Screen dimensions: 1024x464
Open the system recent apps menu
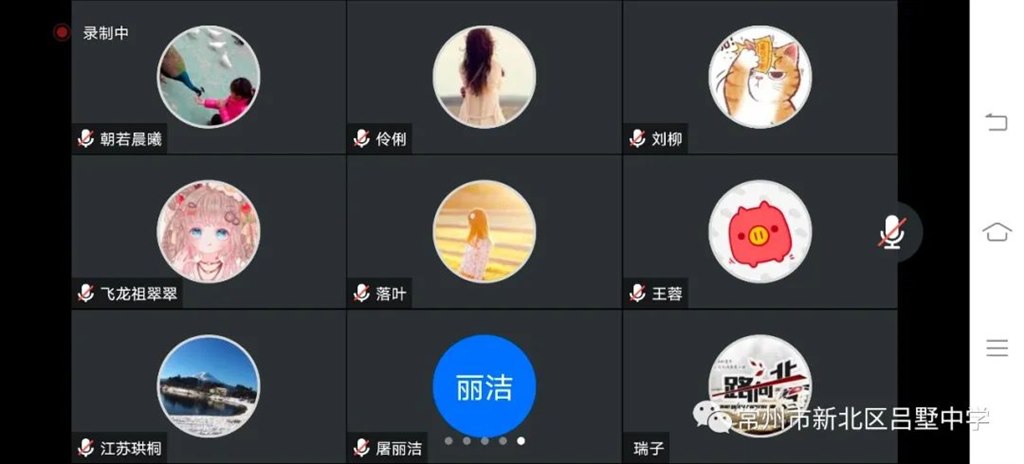pos(996,348)
